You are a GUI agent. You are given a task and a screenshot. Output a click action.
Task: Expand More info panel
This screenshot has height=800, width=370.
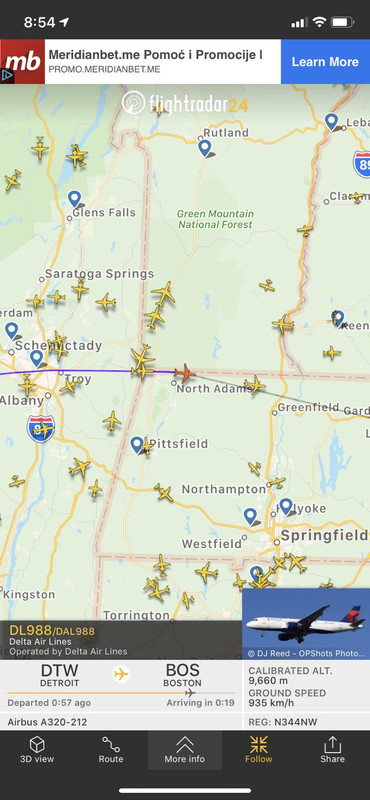coord(185,749)
